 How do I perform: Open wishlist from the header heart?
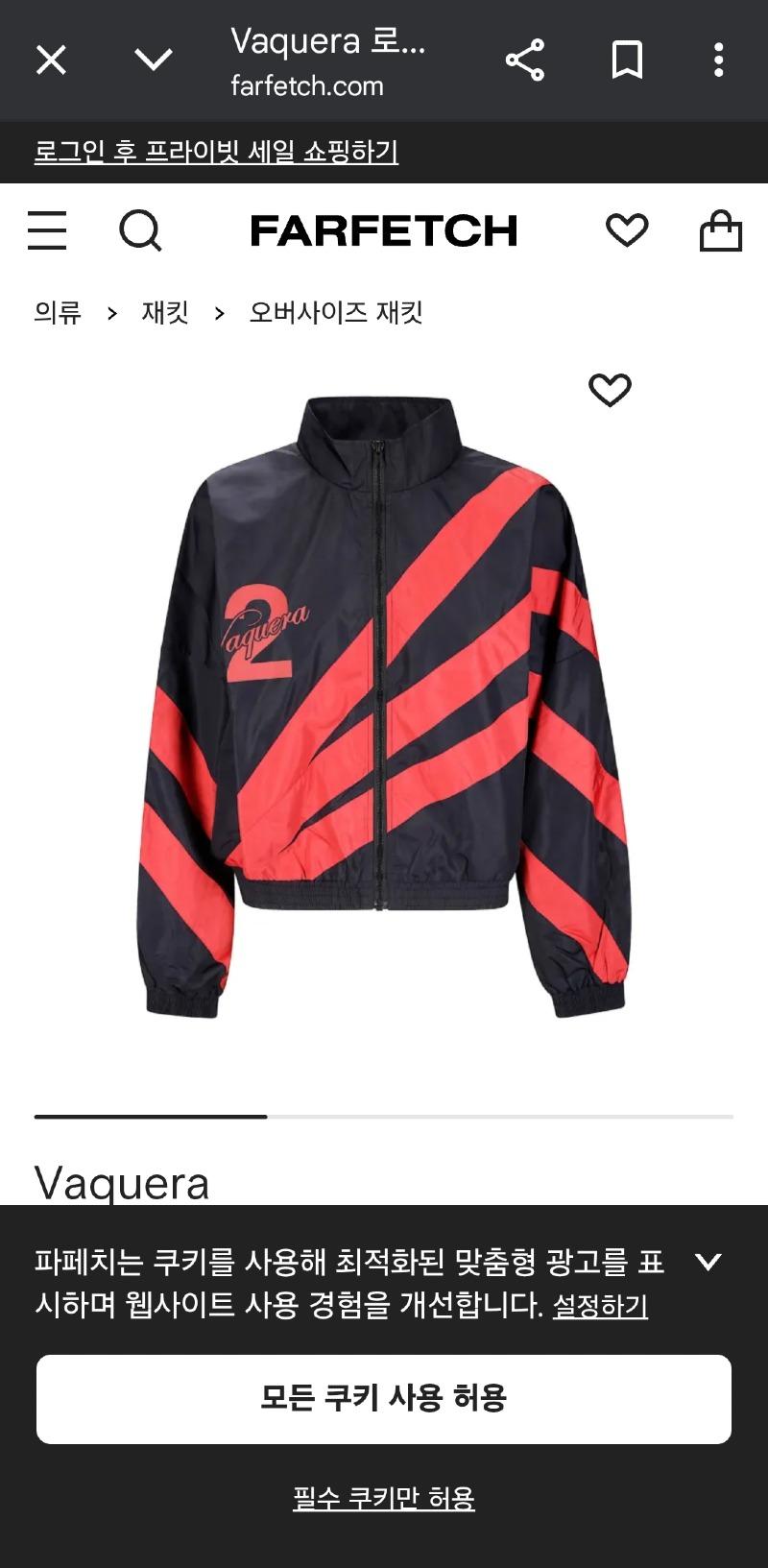[x=627, y=230]
